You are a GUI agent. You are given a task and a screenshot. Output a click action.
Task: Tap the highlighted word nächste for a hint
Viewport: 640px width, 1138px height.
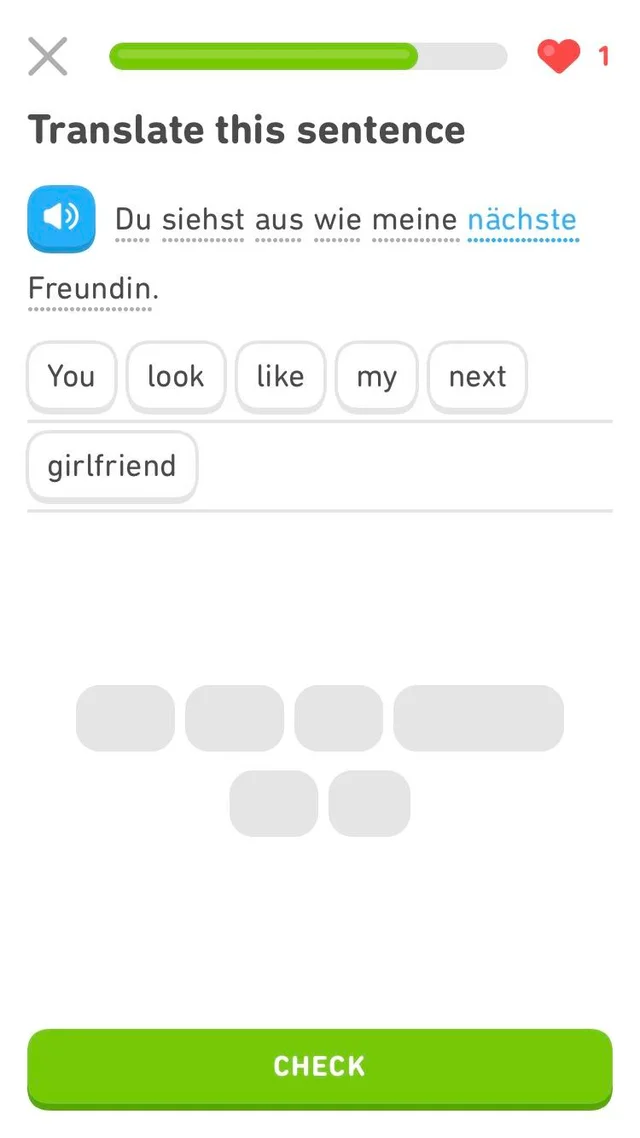(x=522, y=219)
